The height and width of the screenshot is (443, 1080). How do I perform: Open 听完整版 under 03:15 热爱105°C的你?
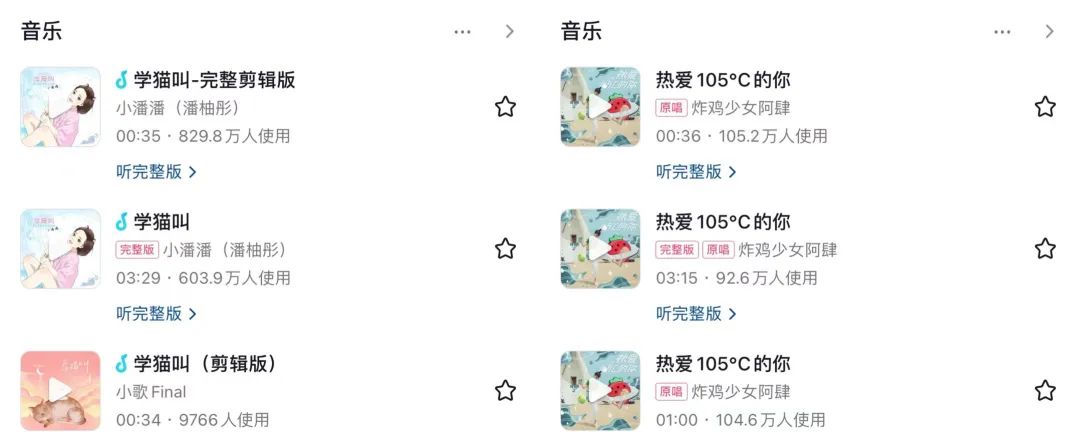pos(696,314)
